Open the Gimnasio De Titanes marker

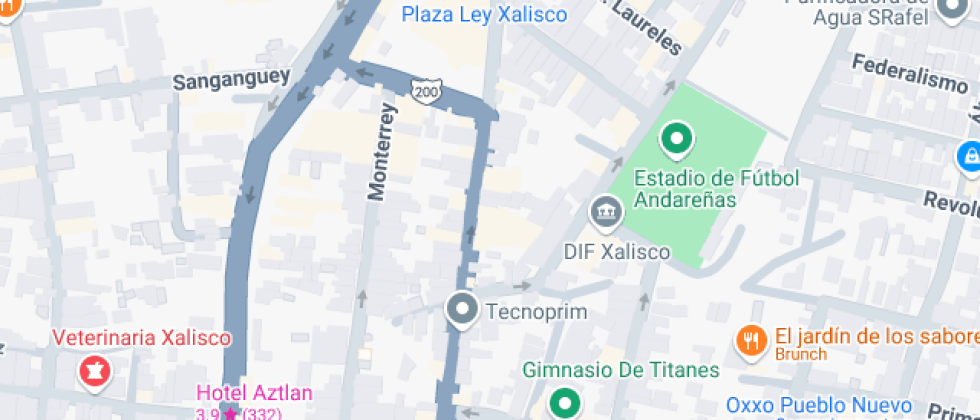(x=567, y=402)
